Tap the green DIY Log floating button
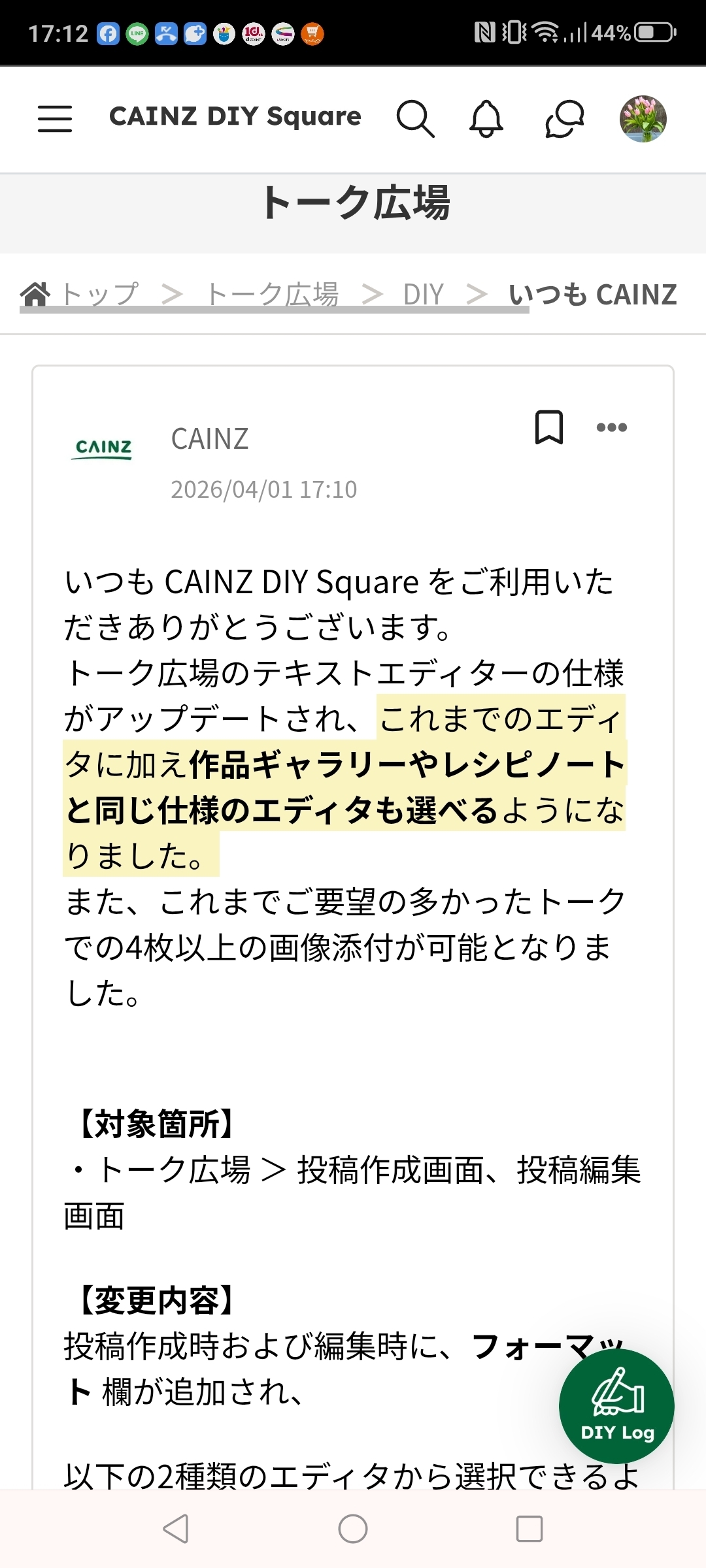 click(616, 1406)
